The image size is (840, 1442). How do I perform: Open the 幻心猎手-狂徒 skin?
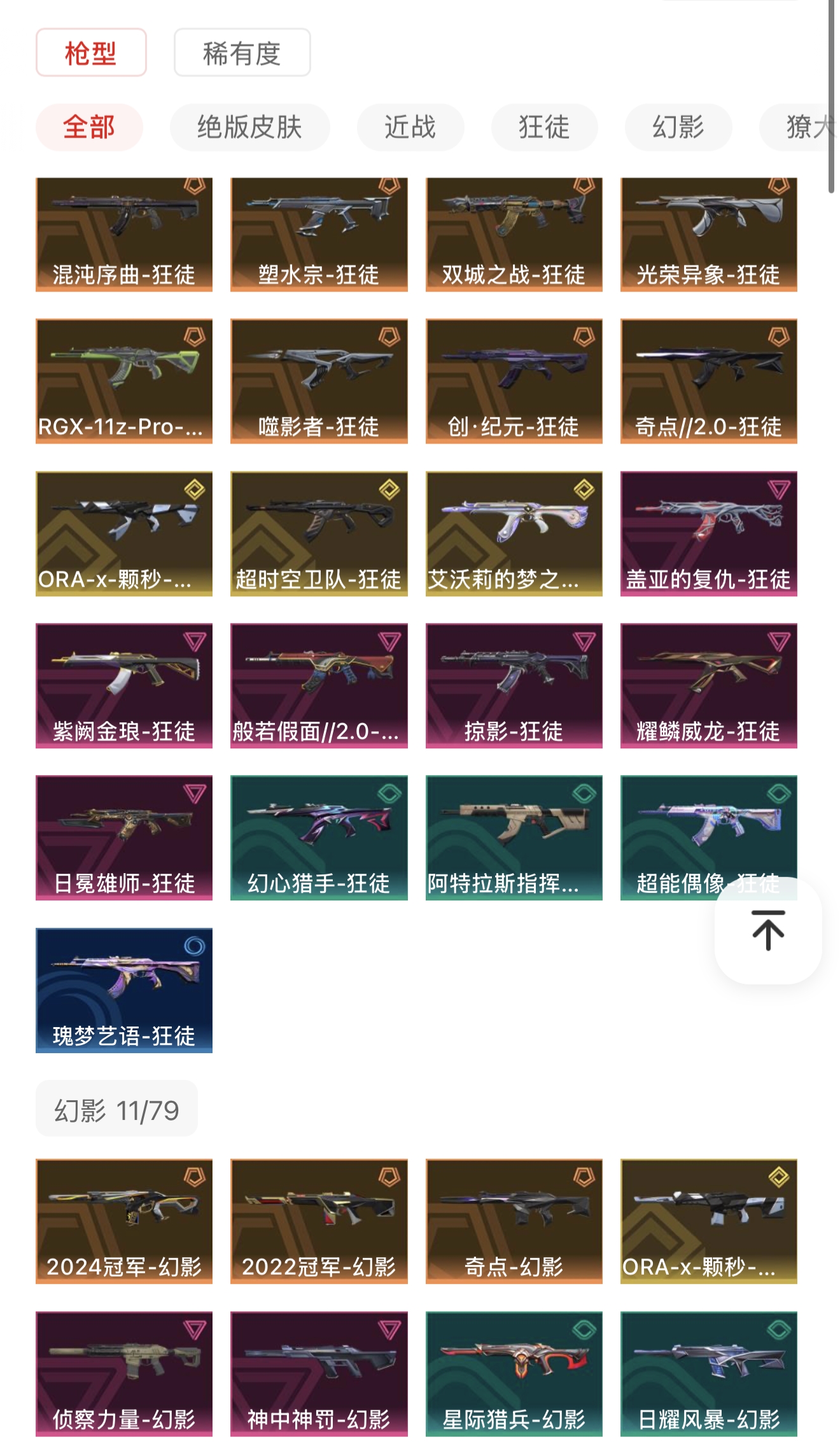319,838
